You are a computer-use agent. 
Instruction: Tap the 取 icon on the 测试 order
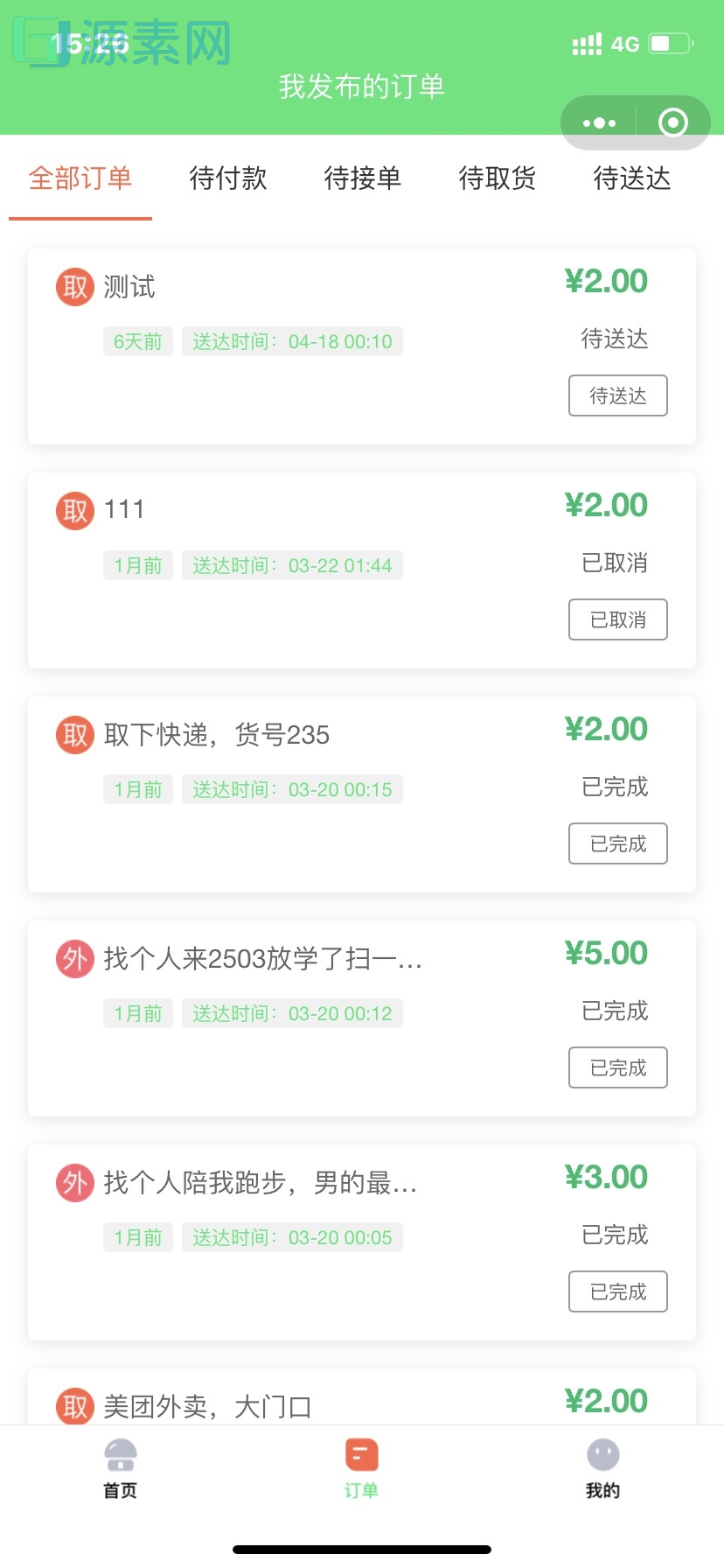(x=74, y=286)
